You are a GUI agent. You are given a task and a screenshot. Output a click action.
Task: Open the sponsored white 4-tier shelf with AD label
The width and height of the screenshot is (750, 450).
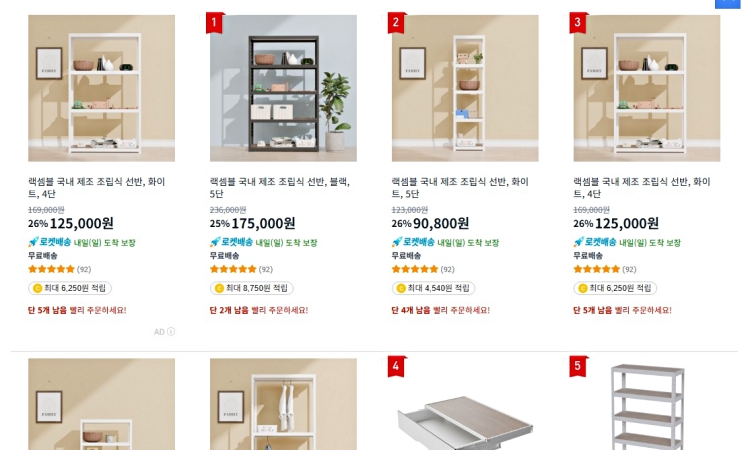tap(101, 88)
